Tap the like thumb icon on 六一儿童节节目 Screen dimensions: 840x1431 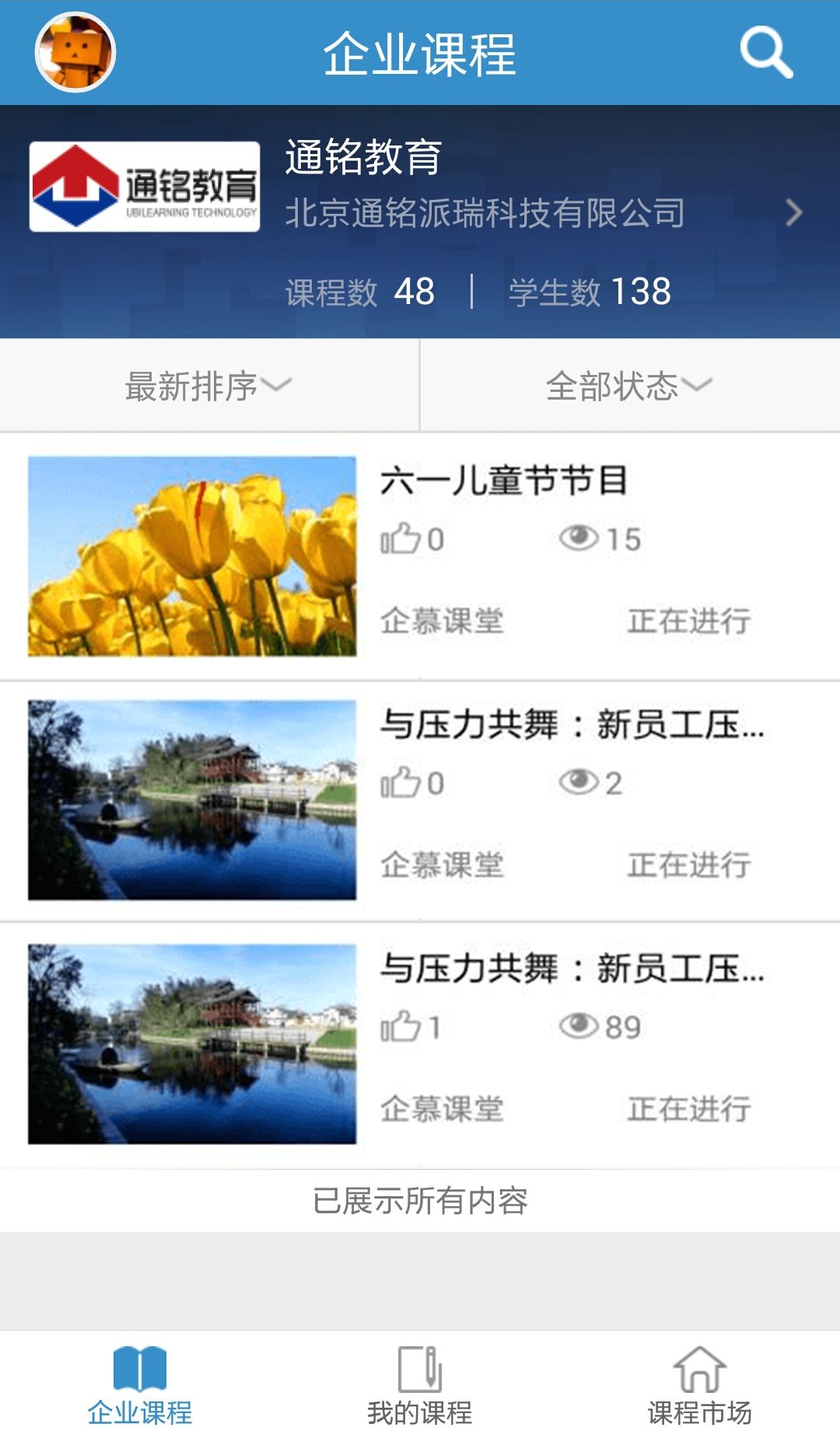pyautogui.click(x=398, y=539)
